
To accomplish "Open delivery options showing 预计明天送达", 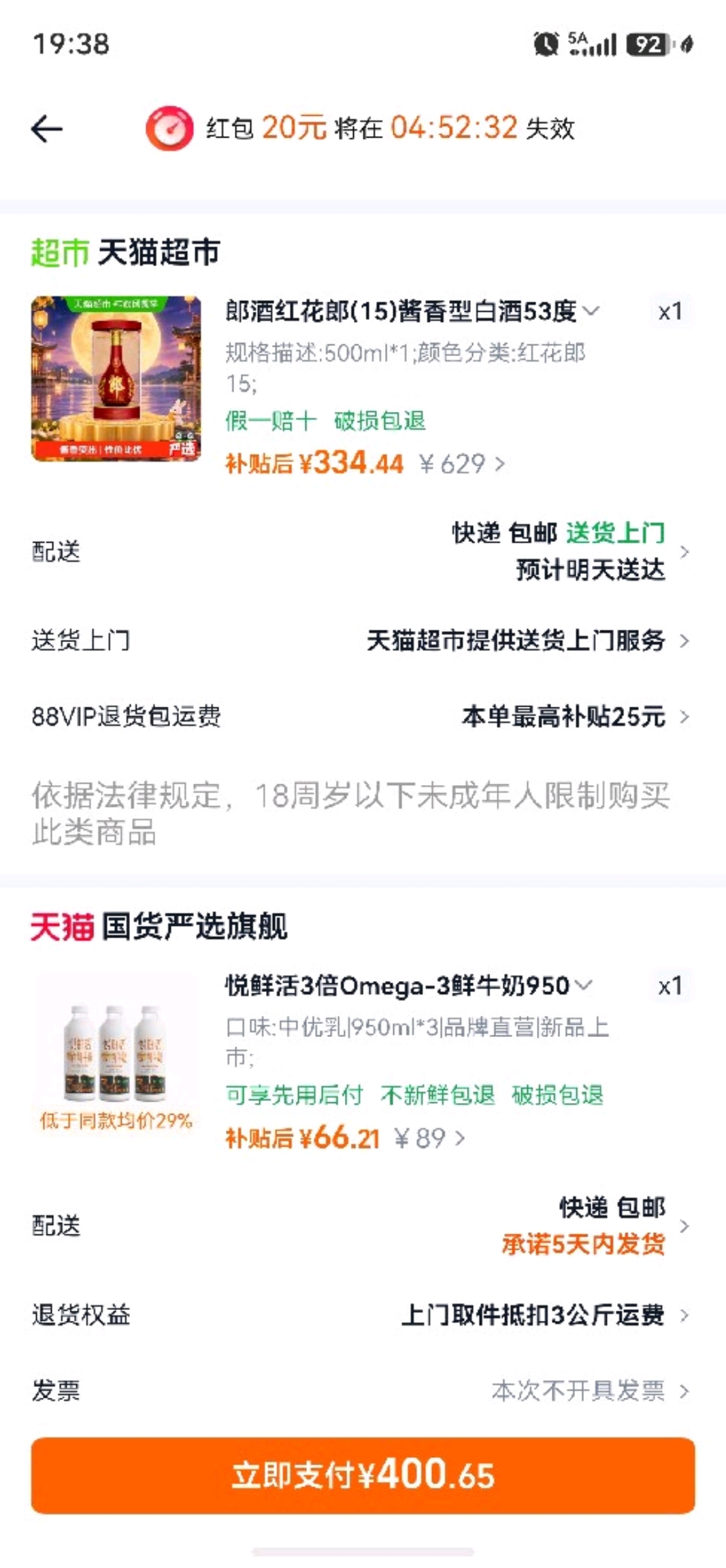I will click(x=363, y=551).
